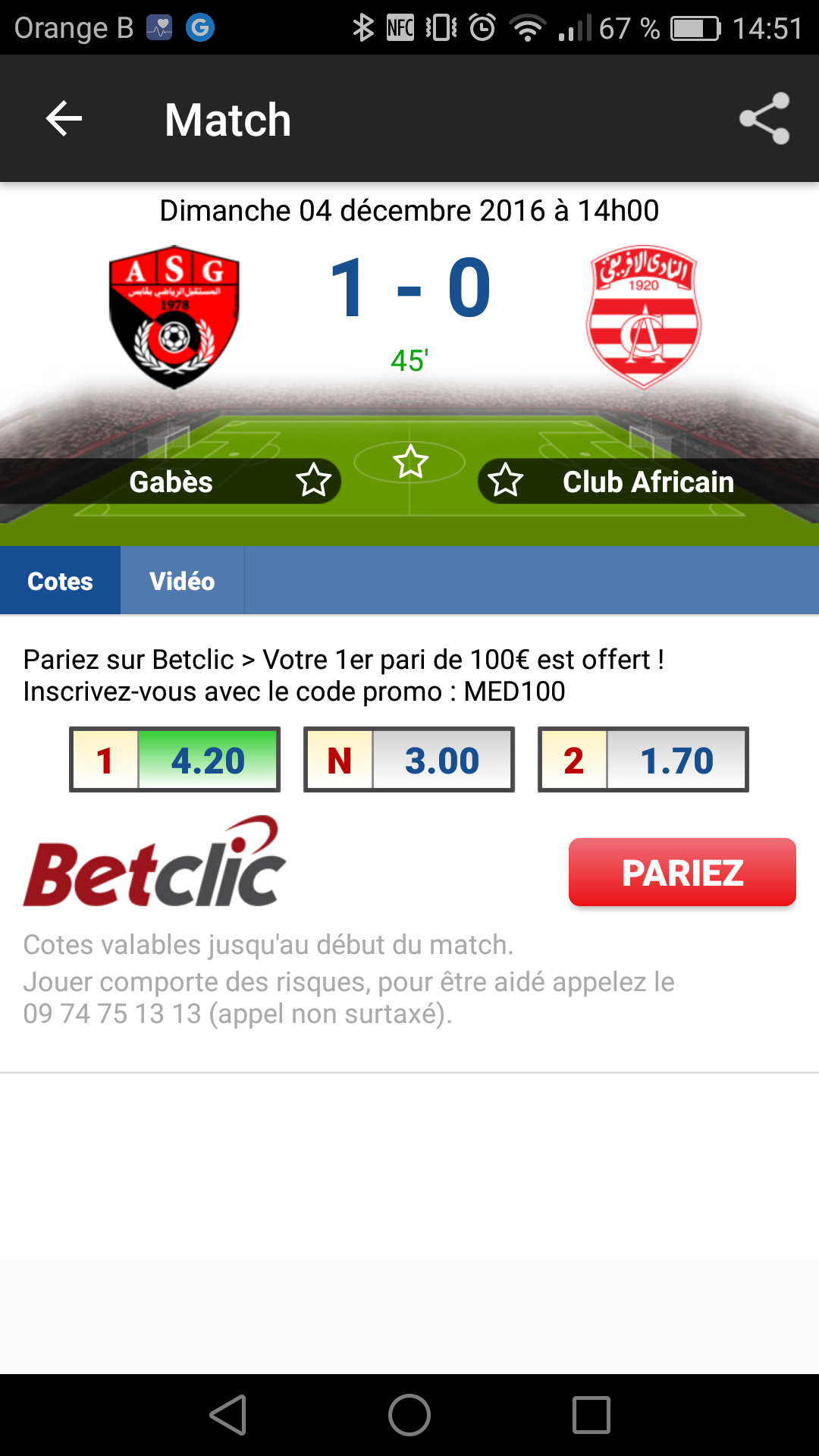
Task: Share this match
Action: [764, 119]
